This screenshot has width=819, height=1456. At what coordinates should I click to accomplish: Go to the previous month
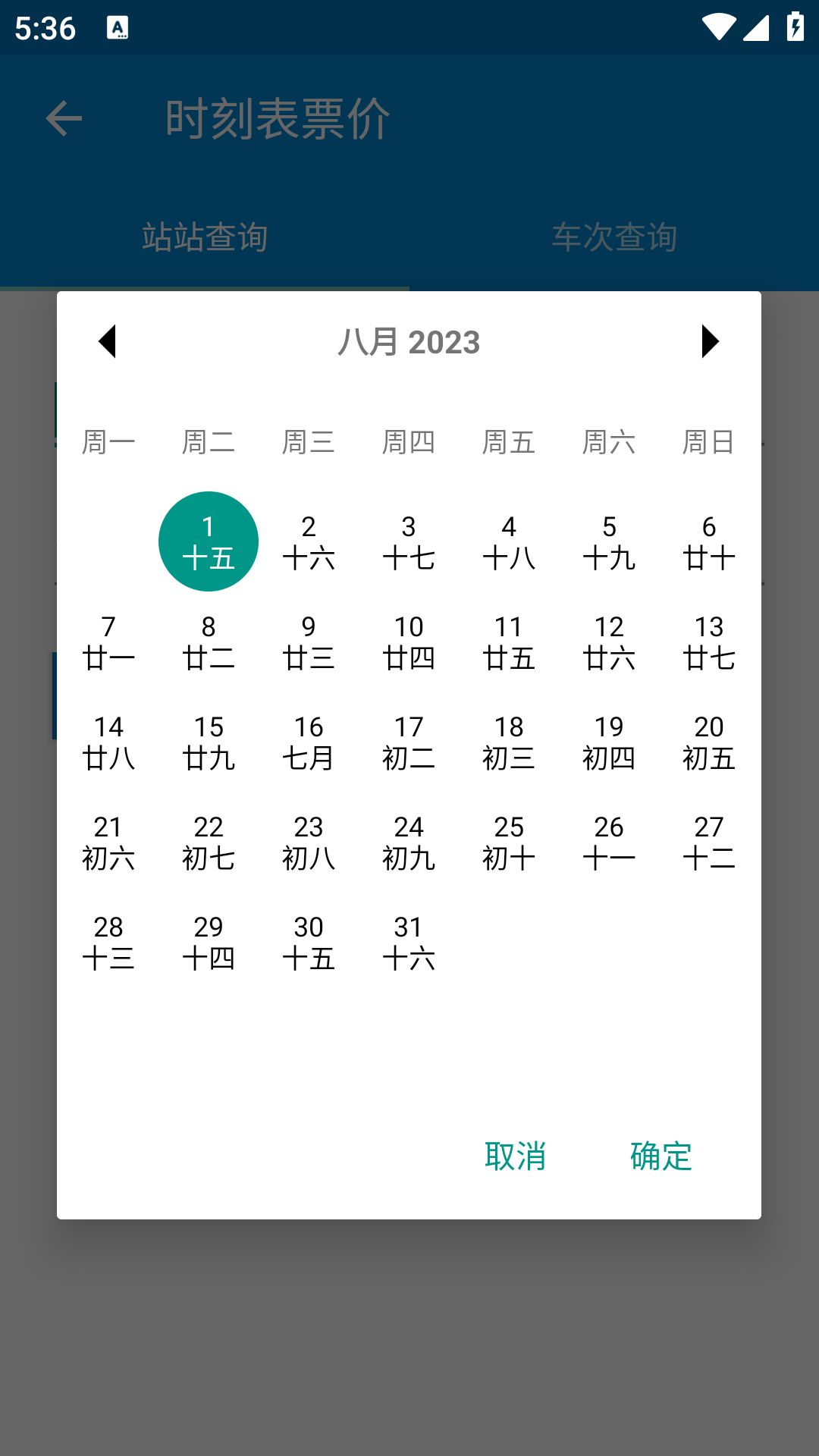(x=108, y=341)
